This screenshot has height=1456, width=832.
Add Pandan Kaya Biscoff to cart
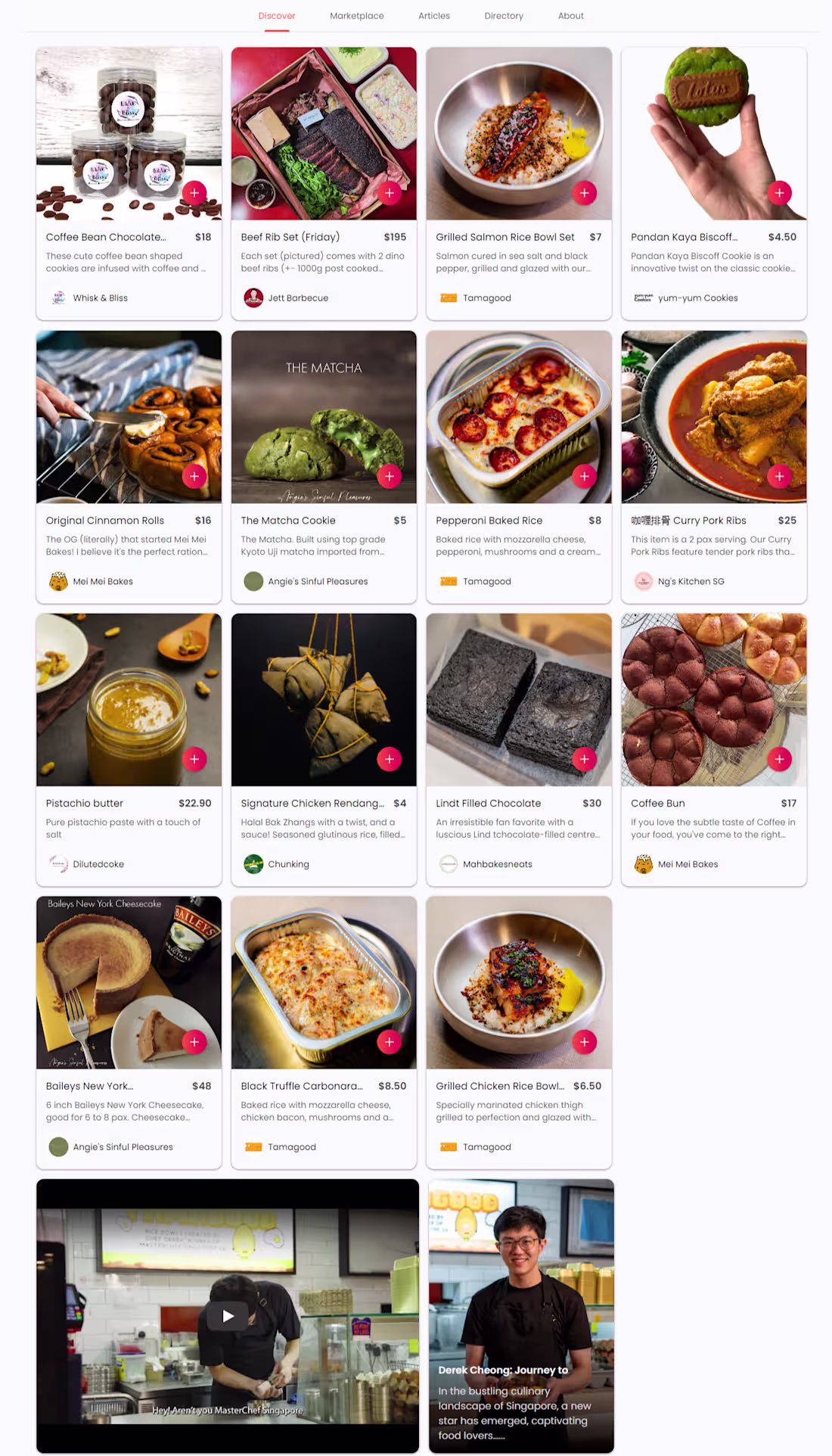pos(779,193)
